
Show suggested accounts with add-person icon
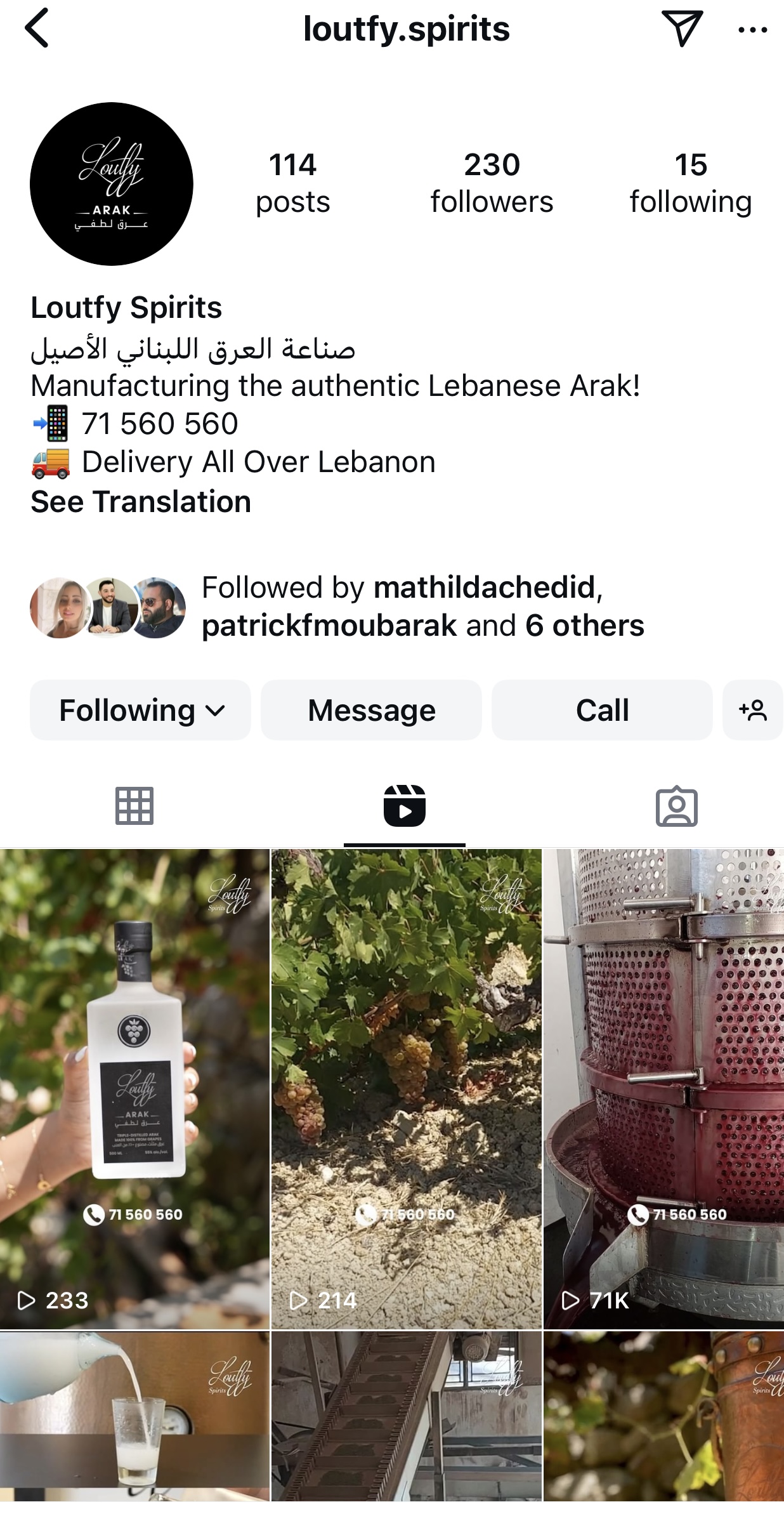coord(753,710)
